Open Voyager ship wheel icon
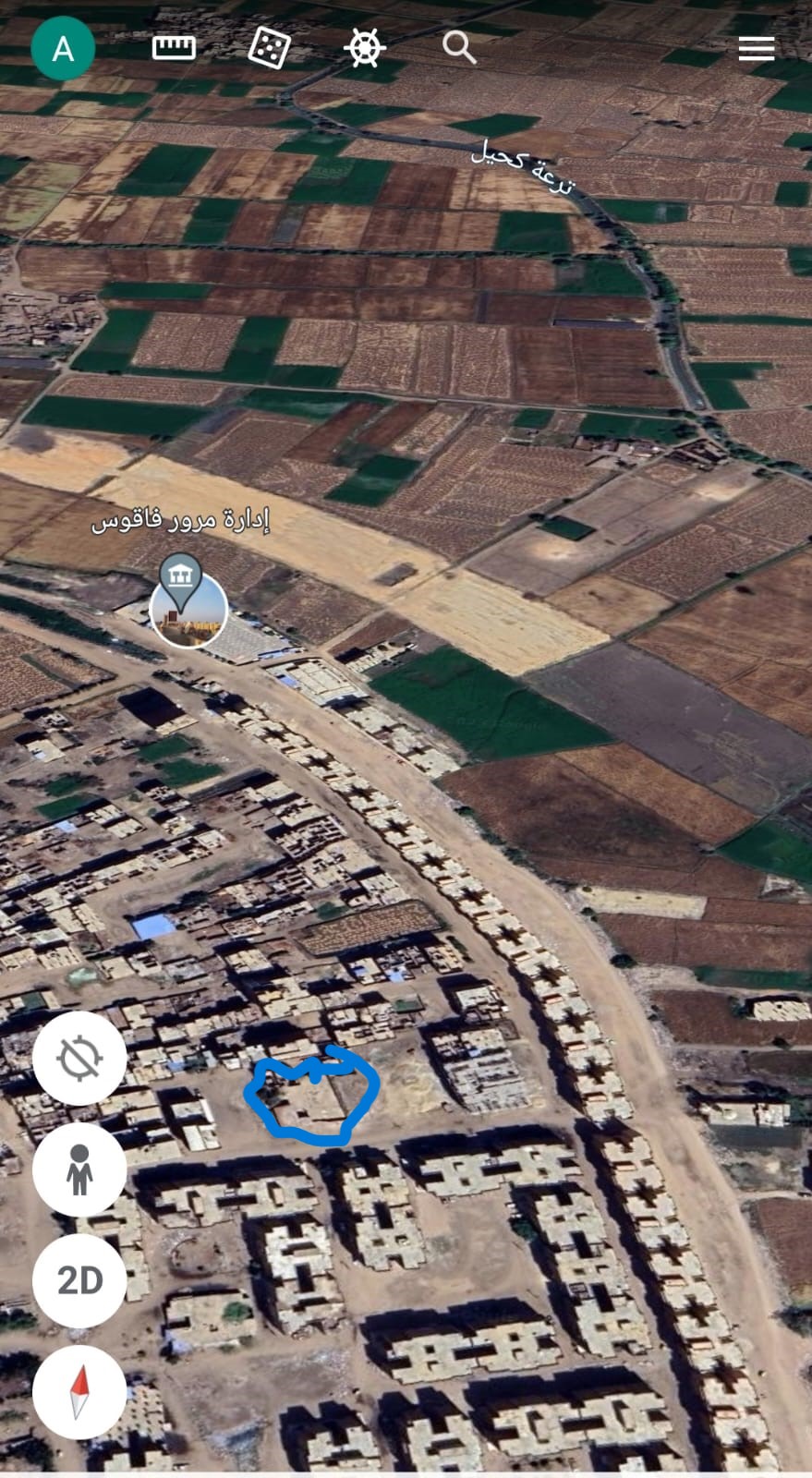This screenshot has height=1478, width=812. pos(365,47)
